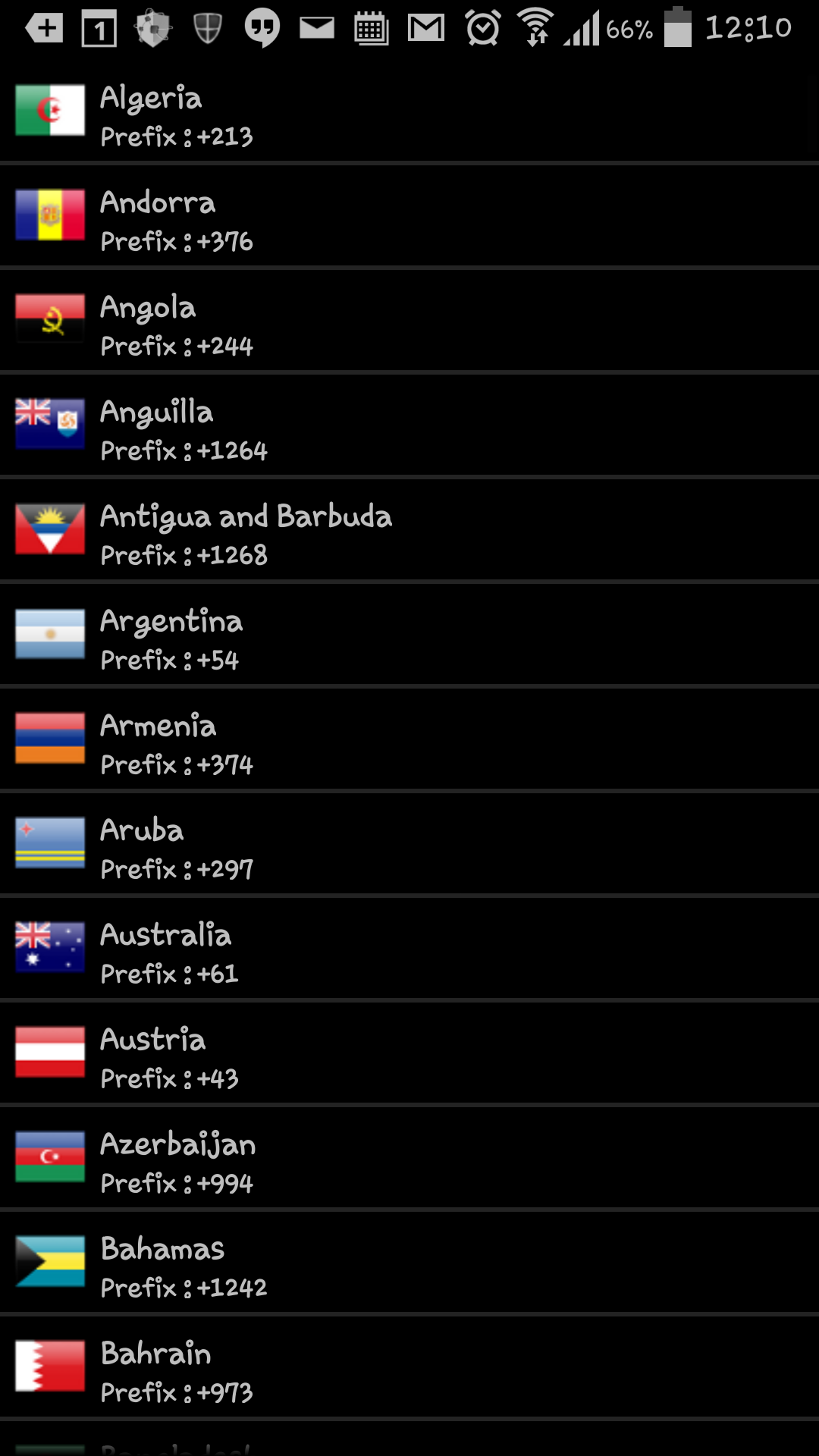Select Armenia from the list
The height and width of the screenshot is (1456, 819).
pyautogui.click(x=409, y=739)
